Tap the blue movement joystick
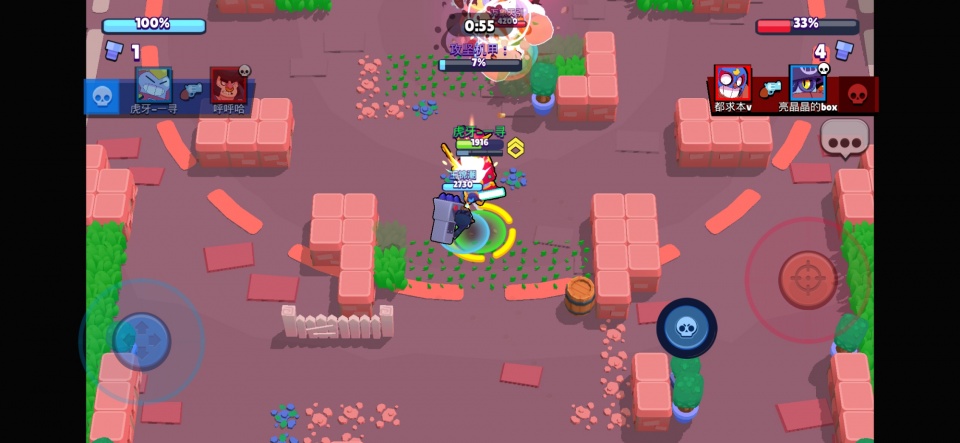 tap(141, 341)
